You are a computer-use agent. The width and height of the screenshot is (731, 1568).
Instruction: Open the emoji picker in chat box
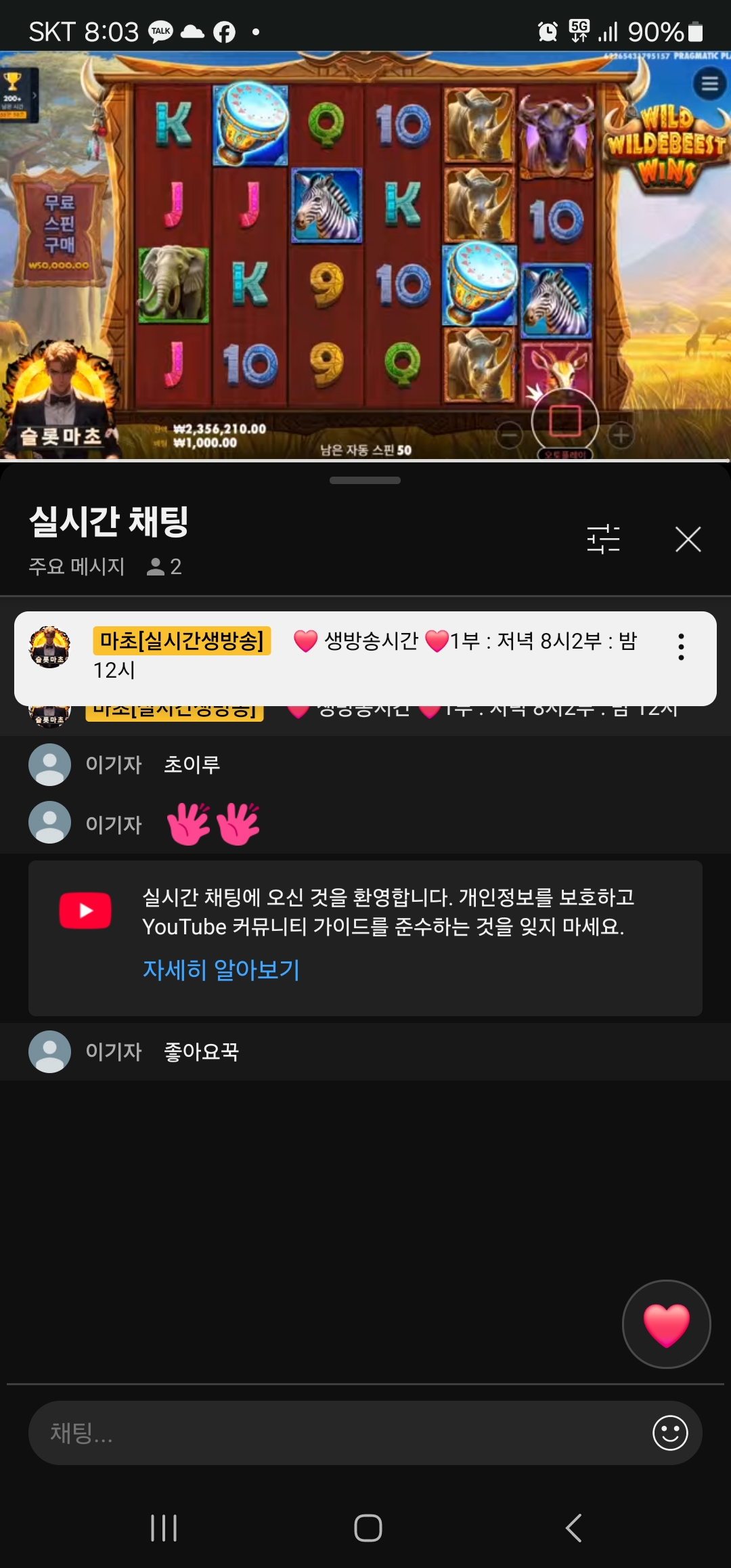pyautogui.click(x=670, y=1433)
